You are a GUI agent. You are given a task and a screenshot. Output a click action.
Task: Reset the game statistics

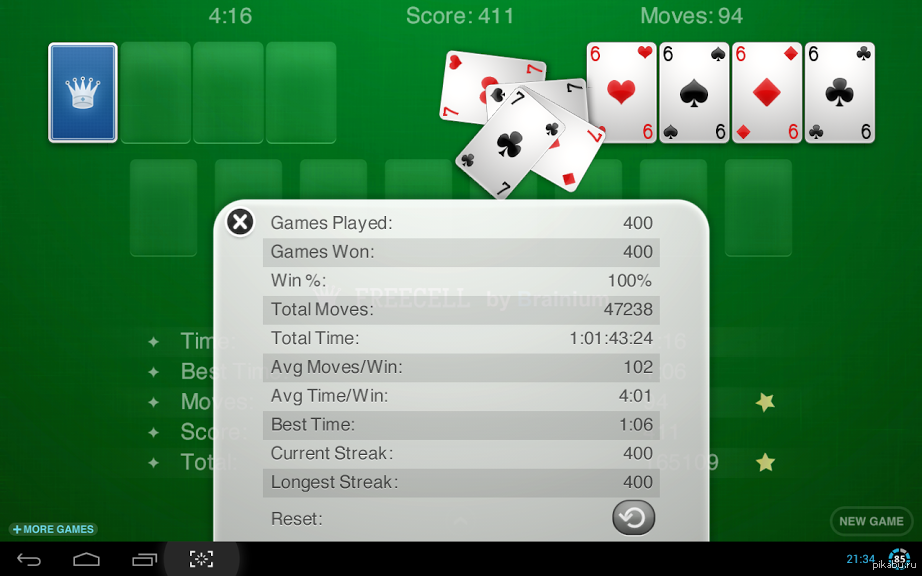pos(633,518)
